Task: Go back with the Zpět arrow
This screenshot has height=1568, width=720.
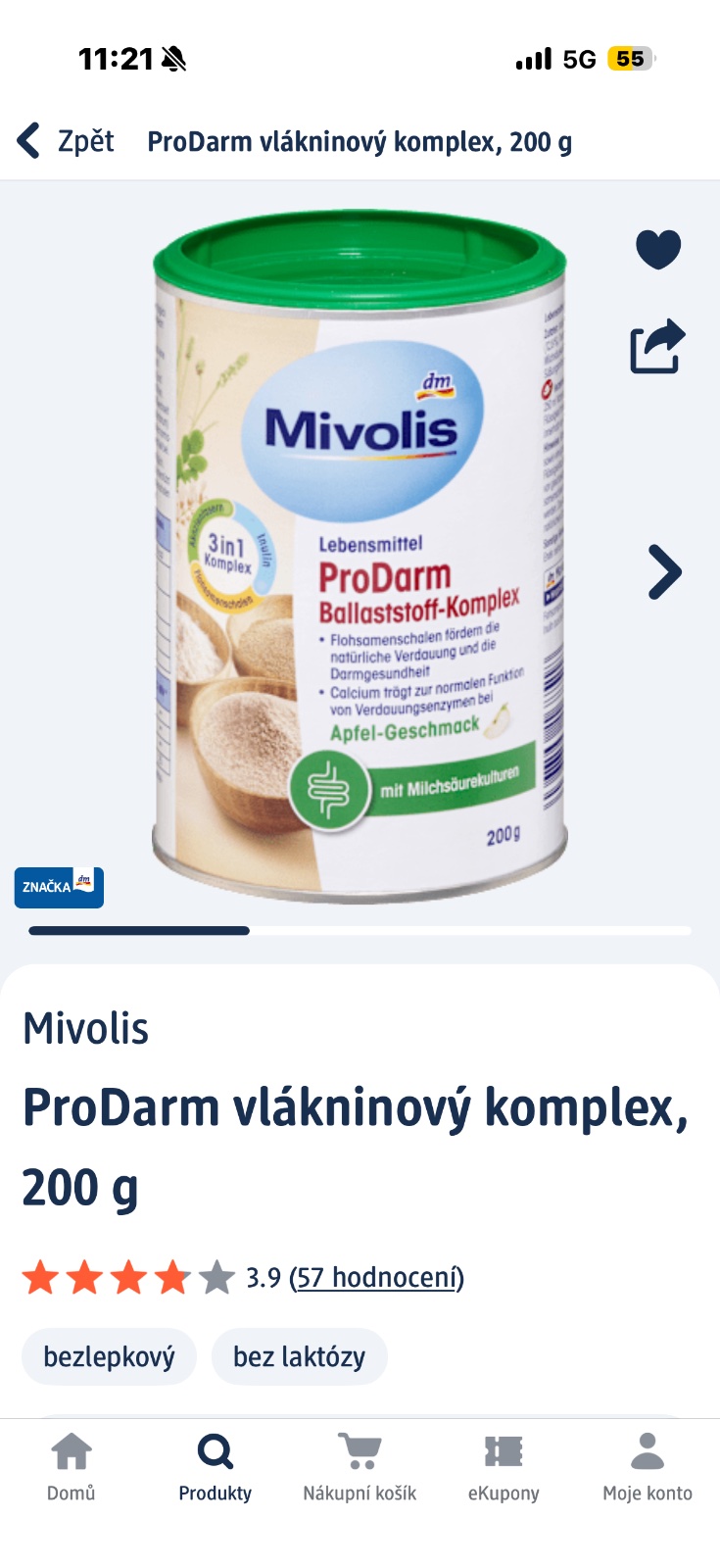Action: click(x=65, y=141)
